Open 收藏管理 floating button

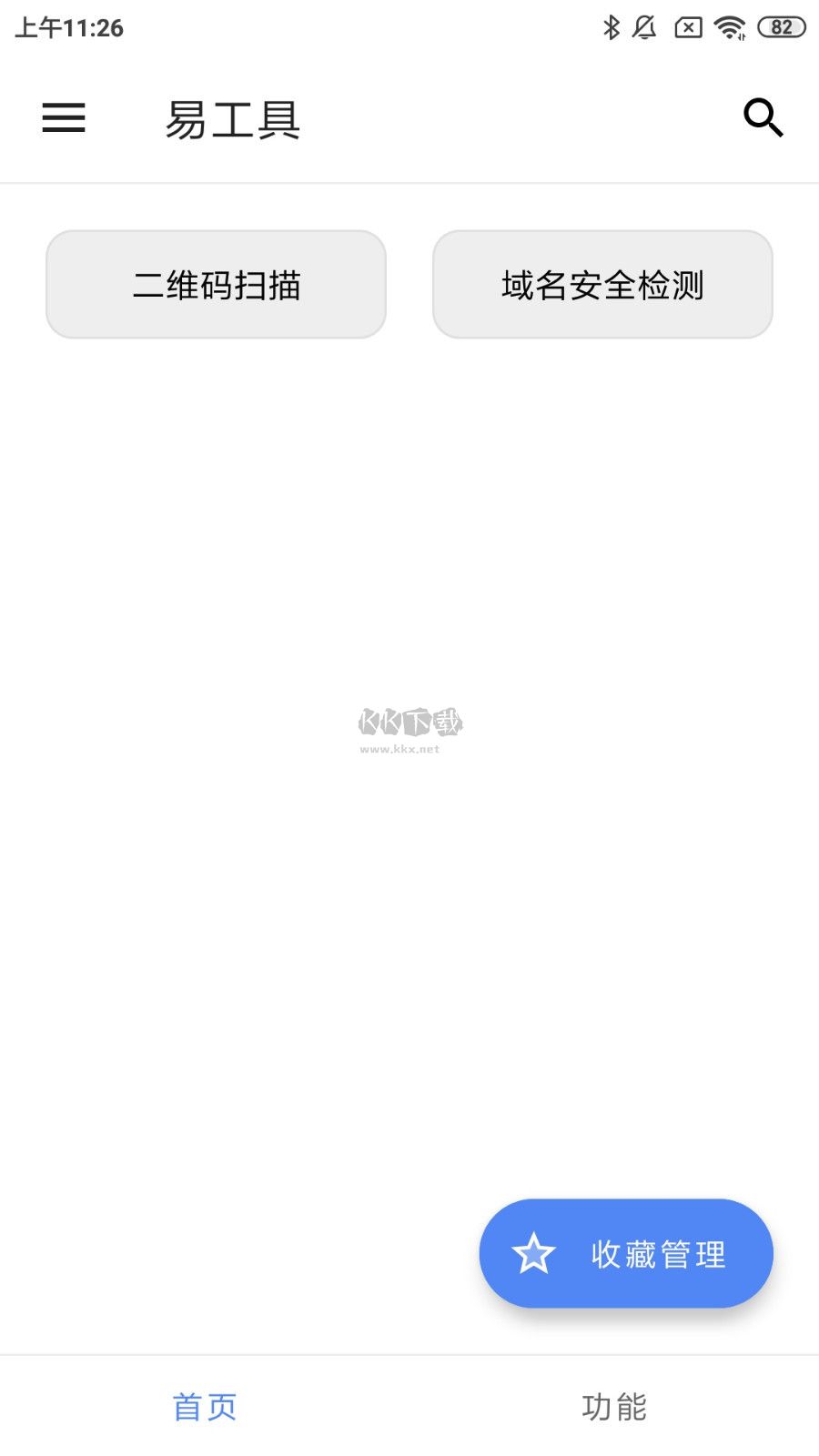coord(626,1254)
